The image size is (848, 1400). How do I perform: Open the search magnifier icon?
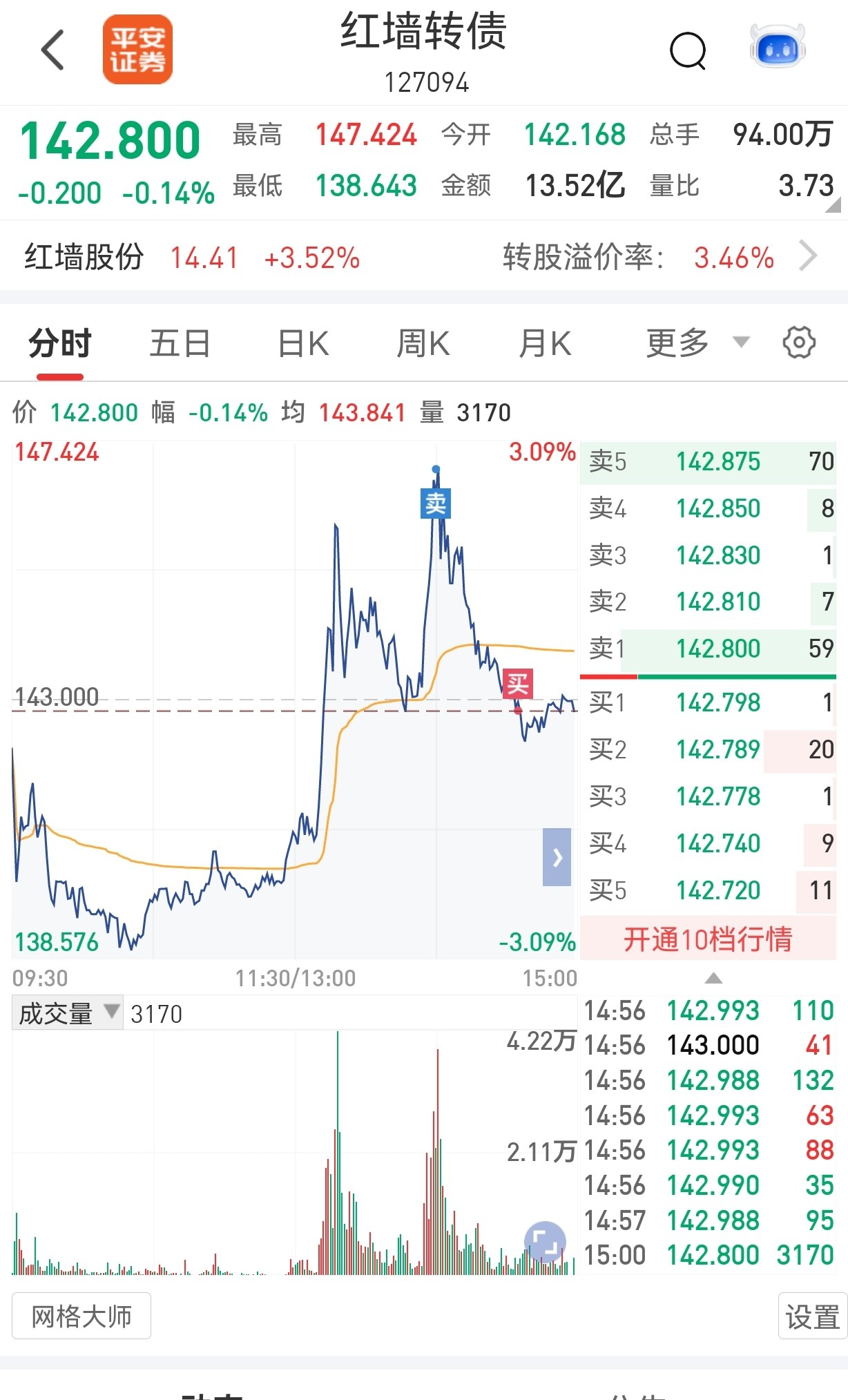click(688, 50)
